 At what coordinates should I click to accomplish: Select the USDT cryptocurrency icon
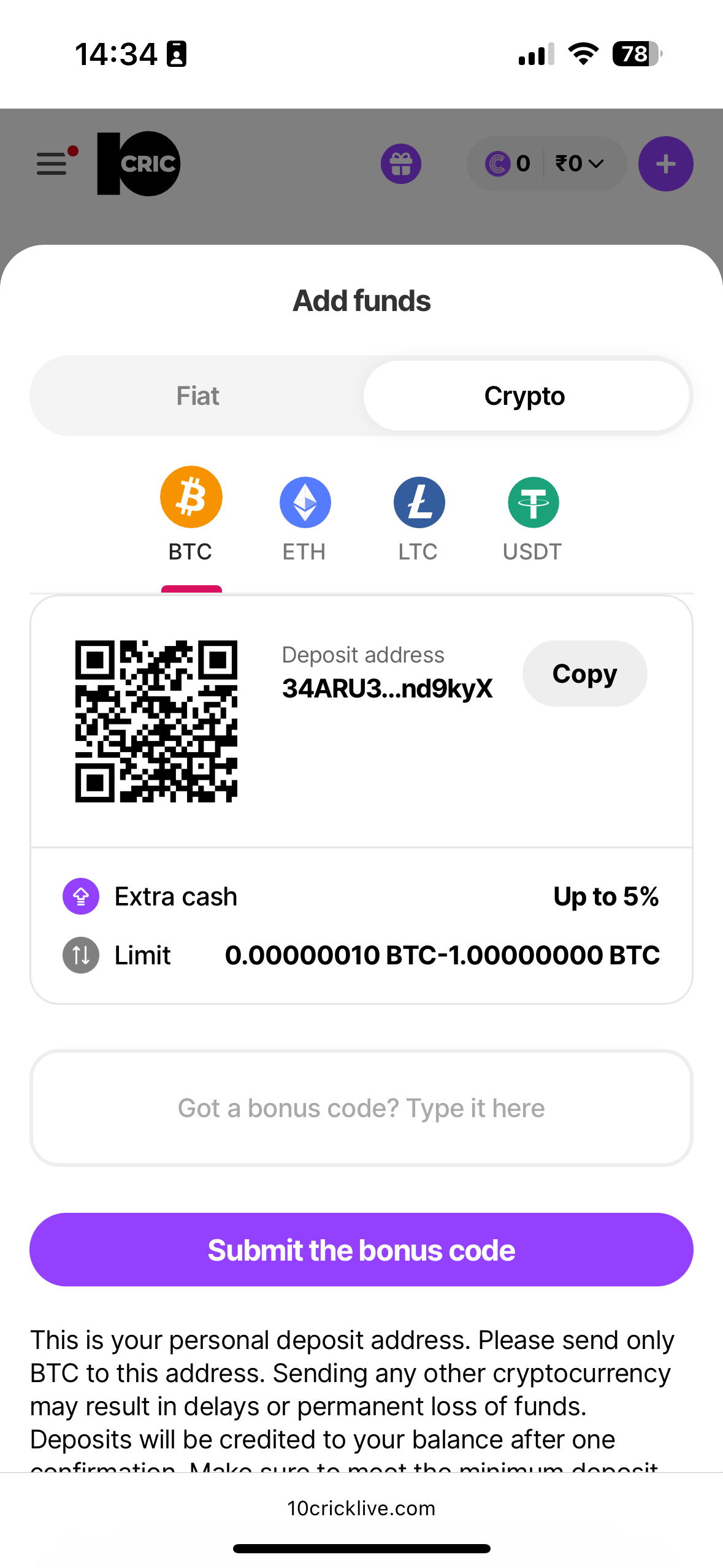pos(532,502)
